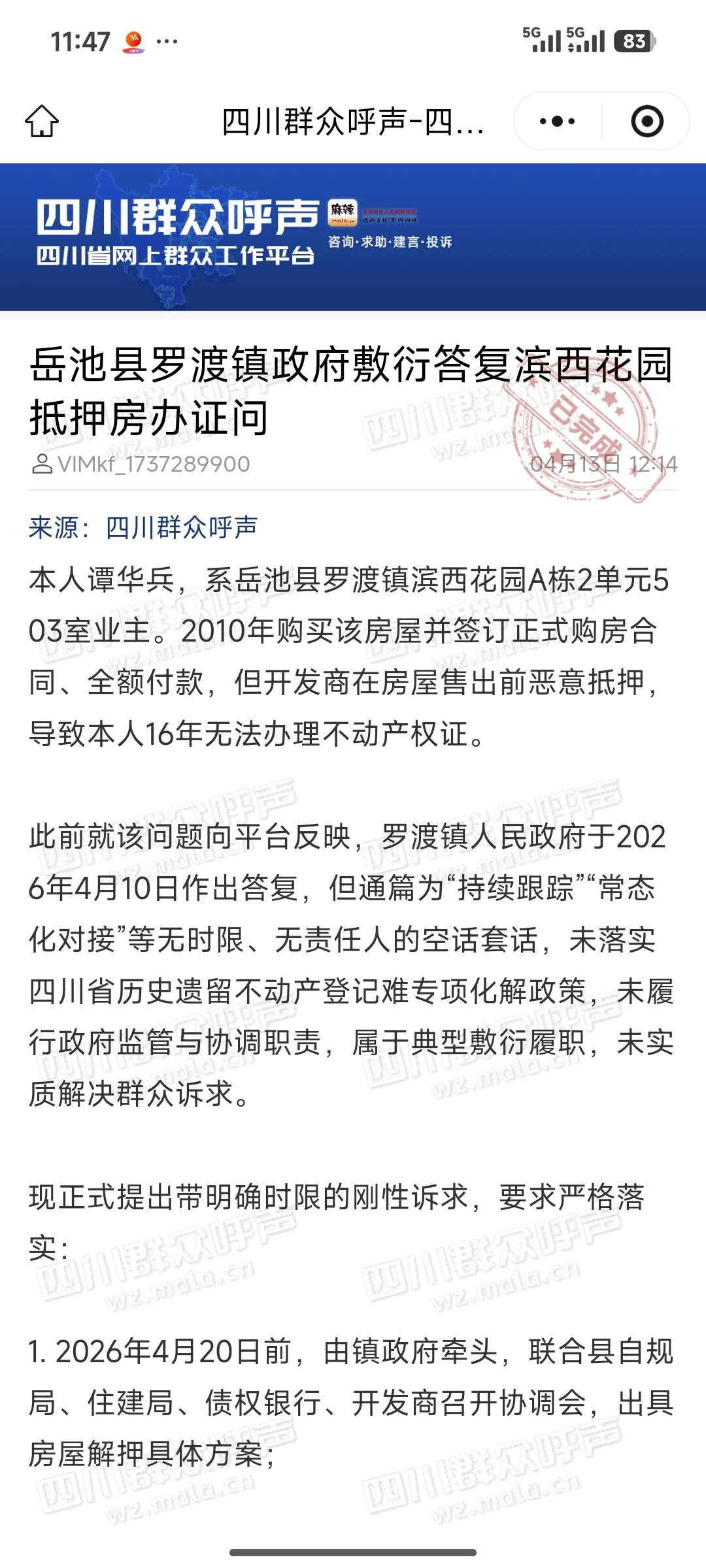Go to the mini program home page
706x1568 pixels.
coord(42,122)
